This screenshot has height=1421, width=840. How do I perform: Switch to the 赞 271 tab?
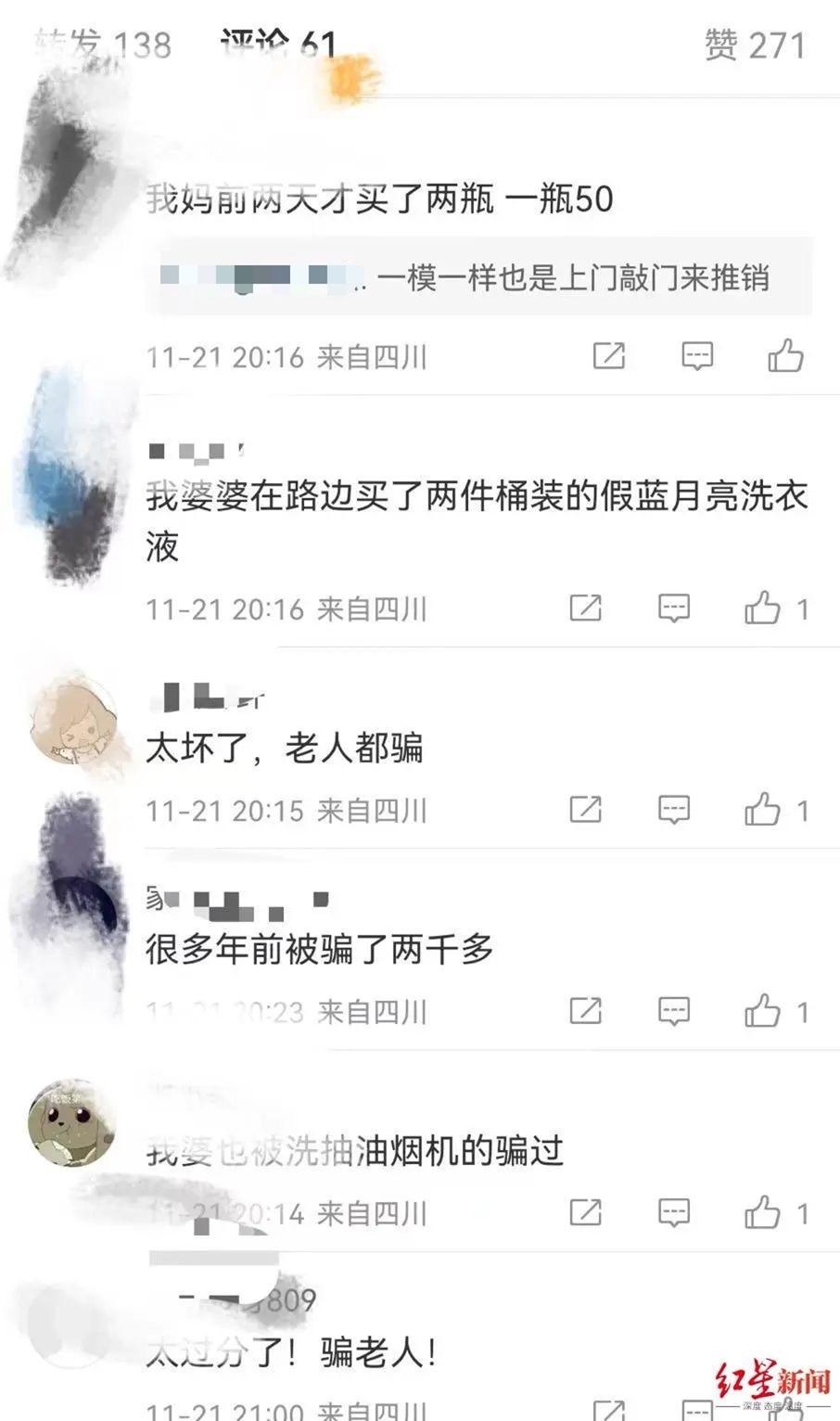755,45
